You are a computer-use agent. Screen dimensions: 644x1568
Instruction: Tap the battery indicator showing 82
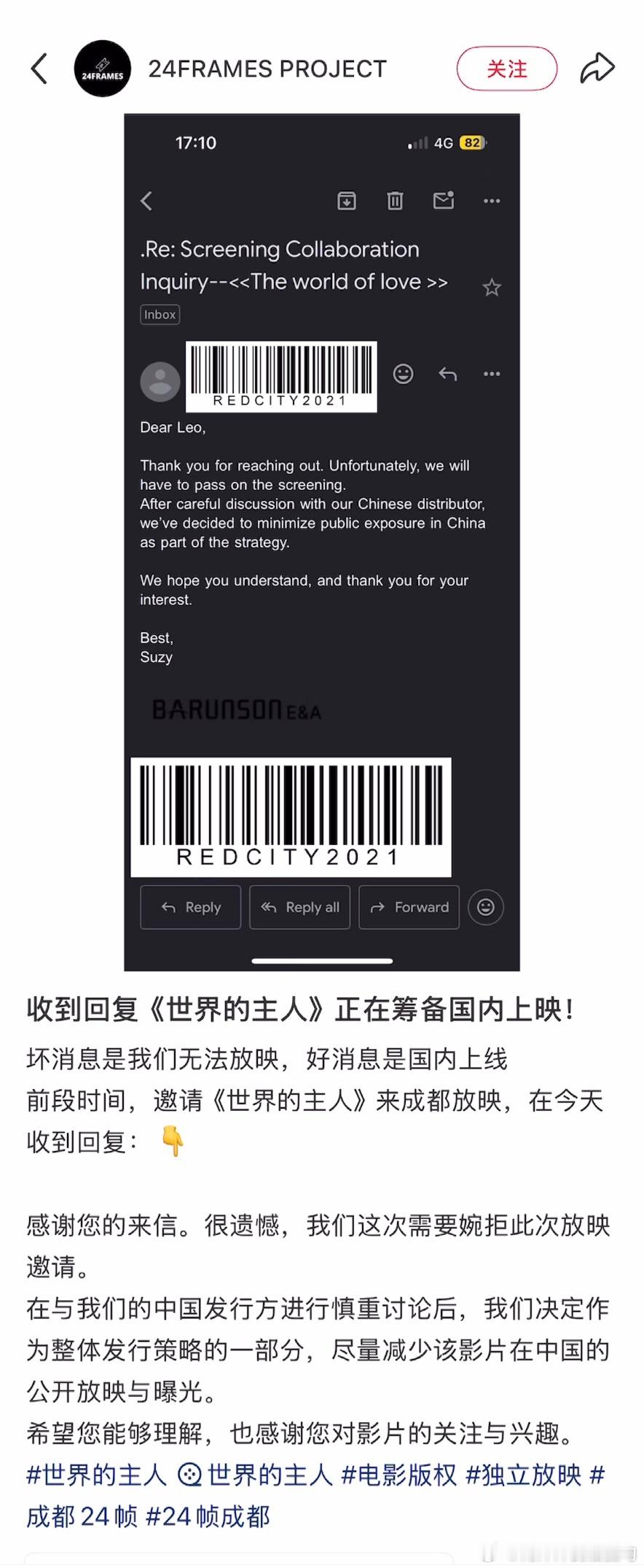[x=471, y=143]
